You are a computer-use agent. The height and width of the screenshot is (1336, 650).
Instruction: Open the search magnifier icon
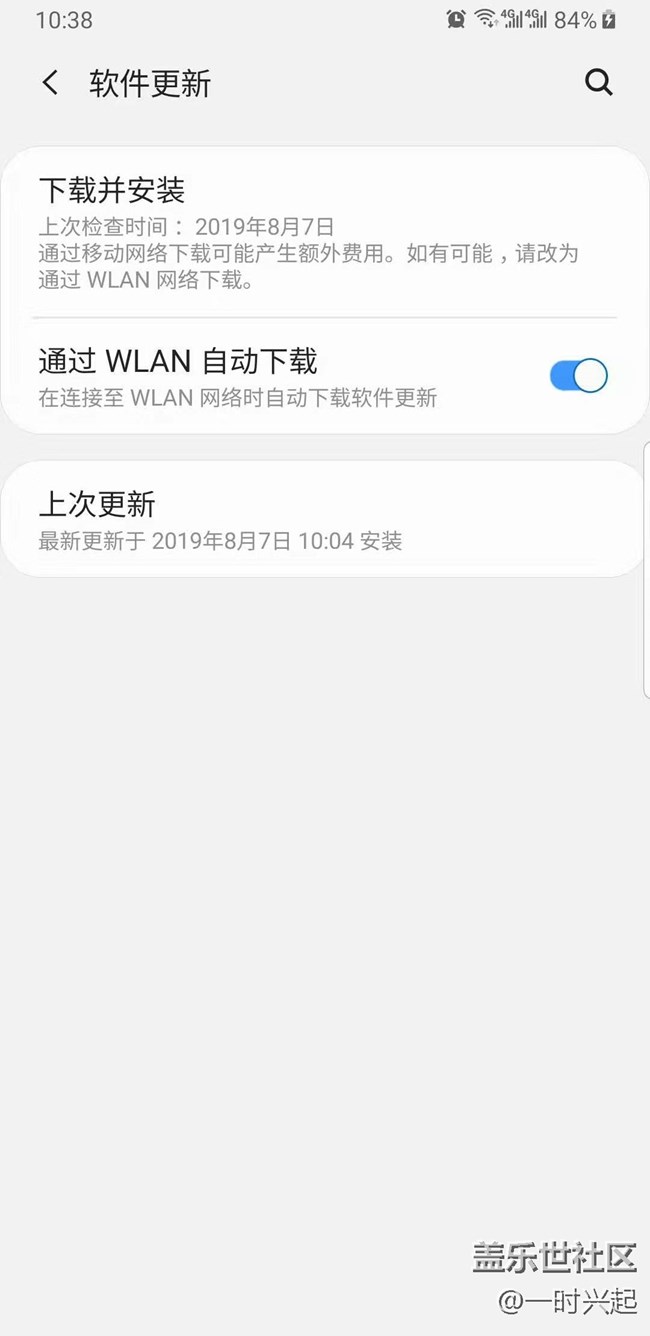click(598, 83)
